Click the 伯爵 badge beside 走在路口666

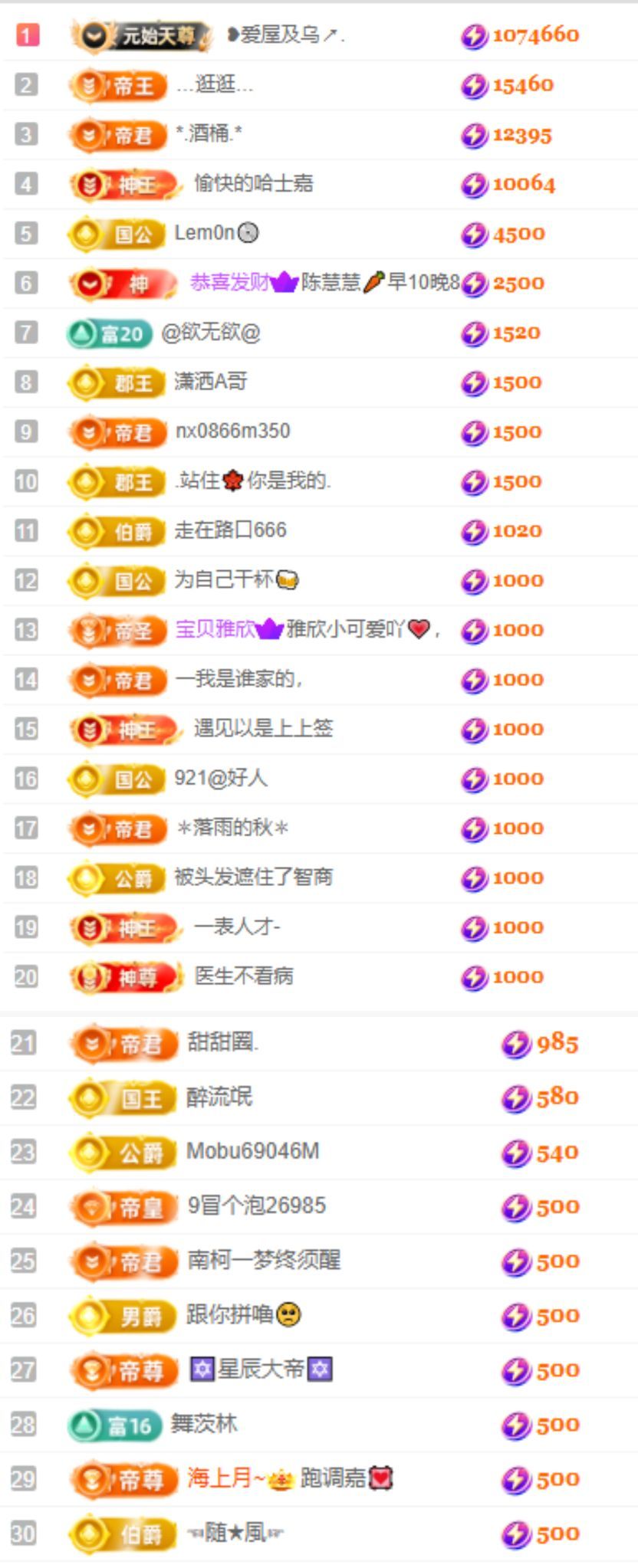point(117,530)
